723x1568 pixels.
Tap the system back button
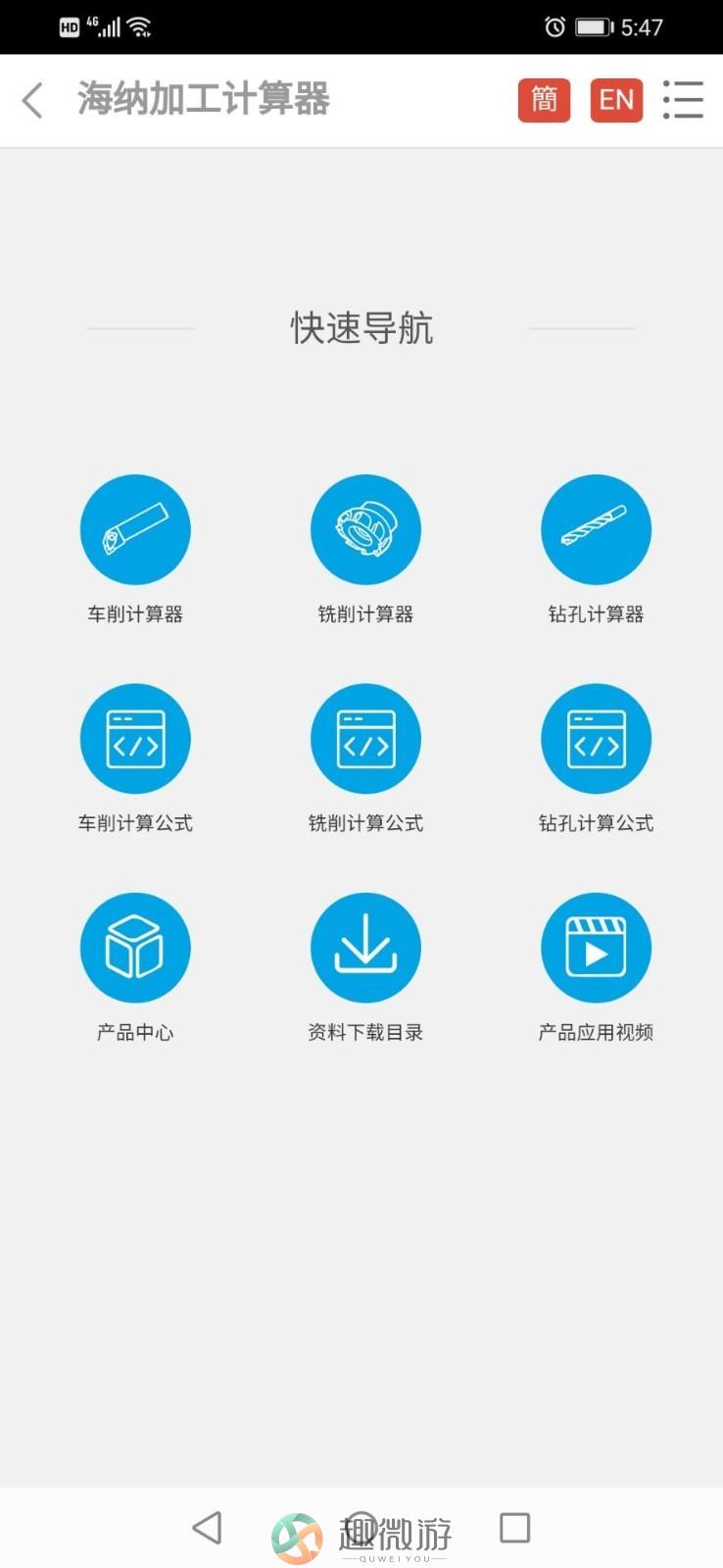coord(207,1528)
